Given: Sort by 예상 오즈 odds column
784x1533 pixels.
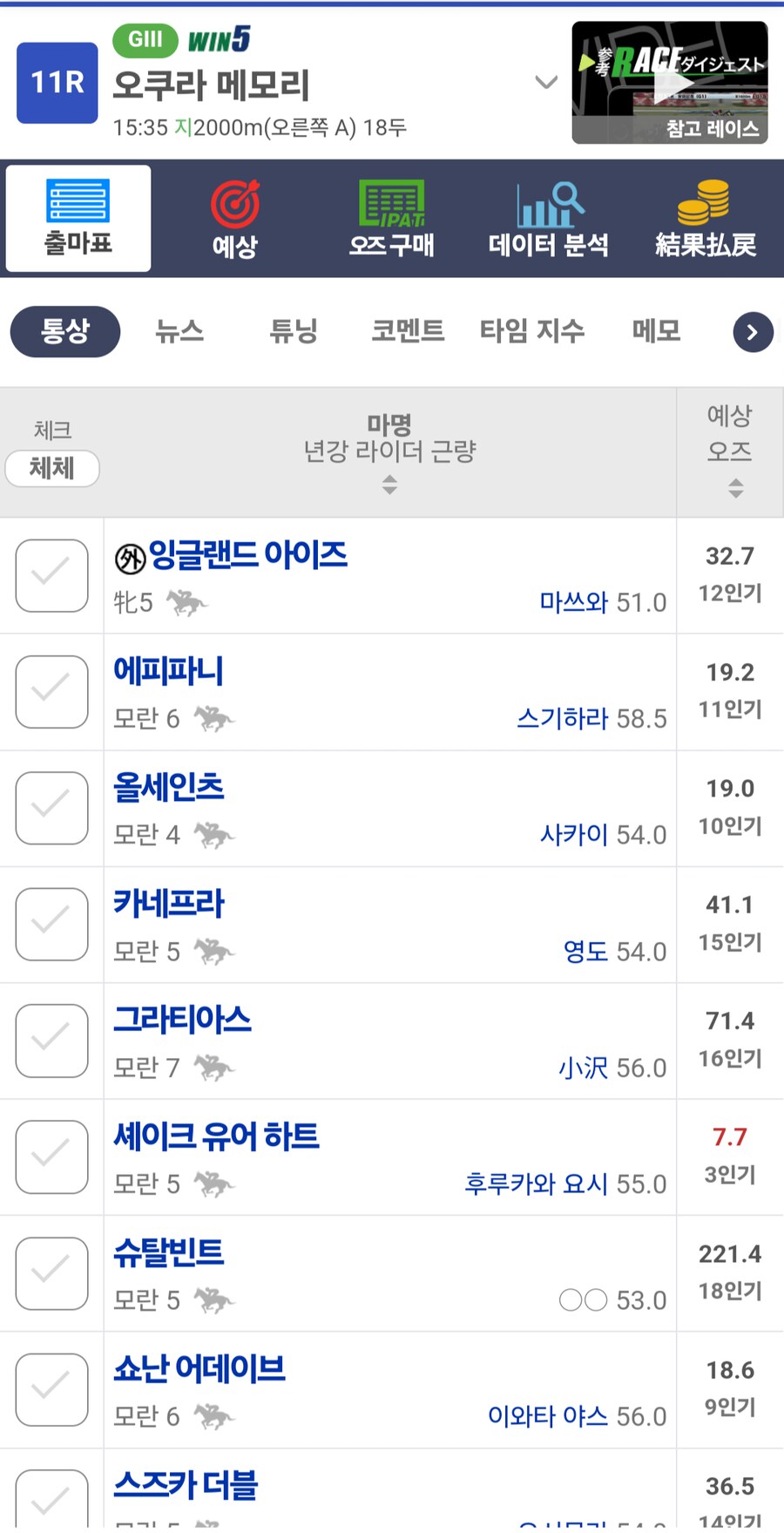Looking at the screenshot, I should point(736,488).
